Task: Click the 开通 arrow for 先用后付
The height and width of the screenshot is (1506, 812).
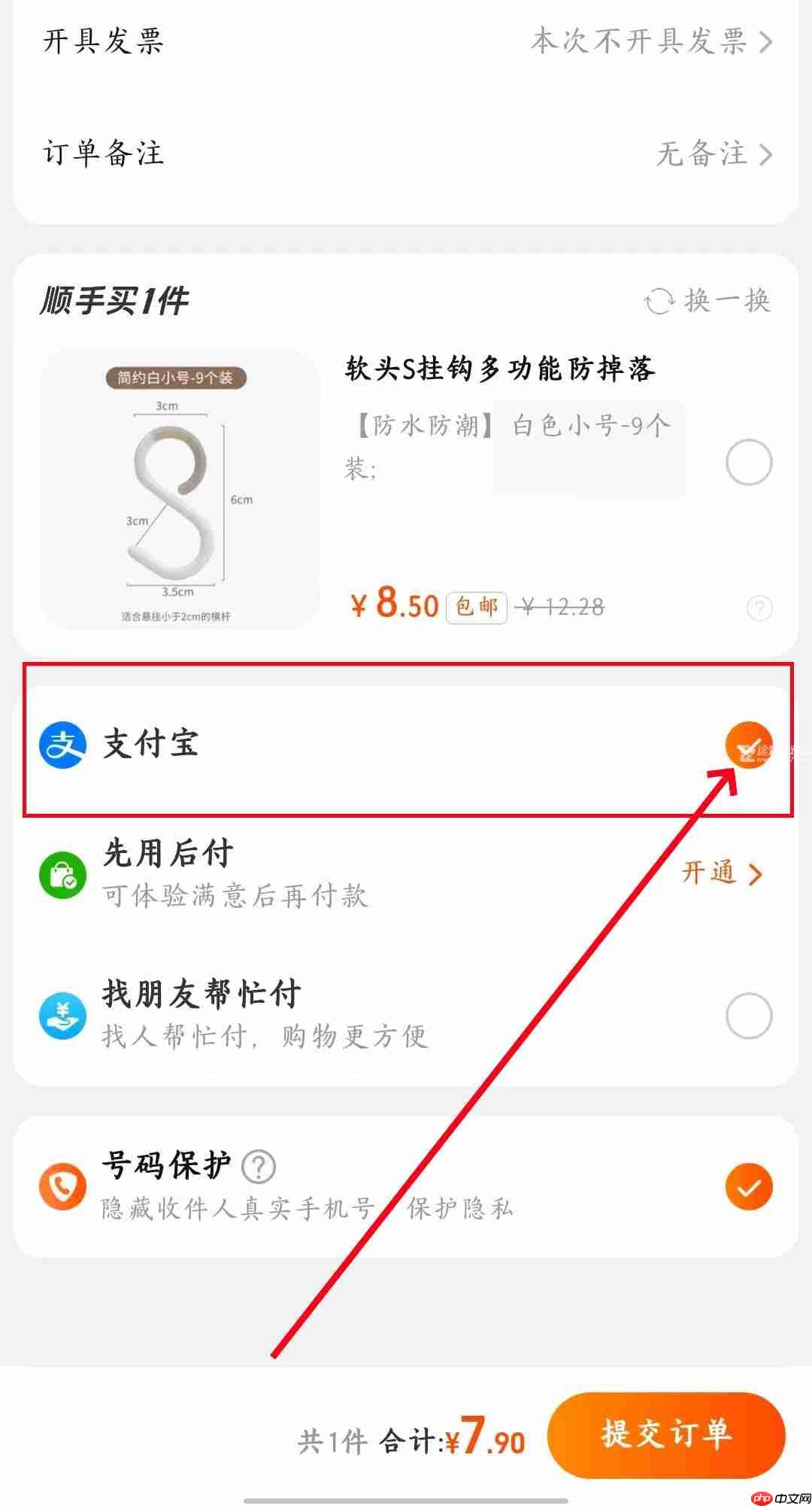Action: point(753,873)
